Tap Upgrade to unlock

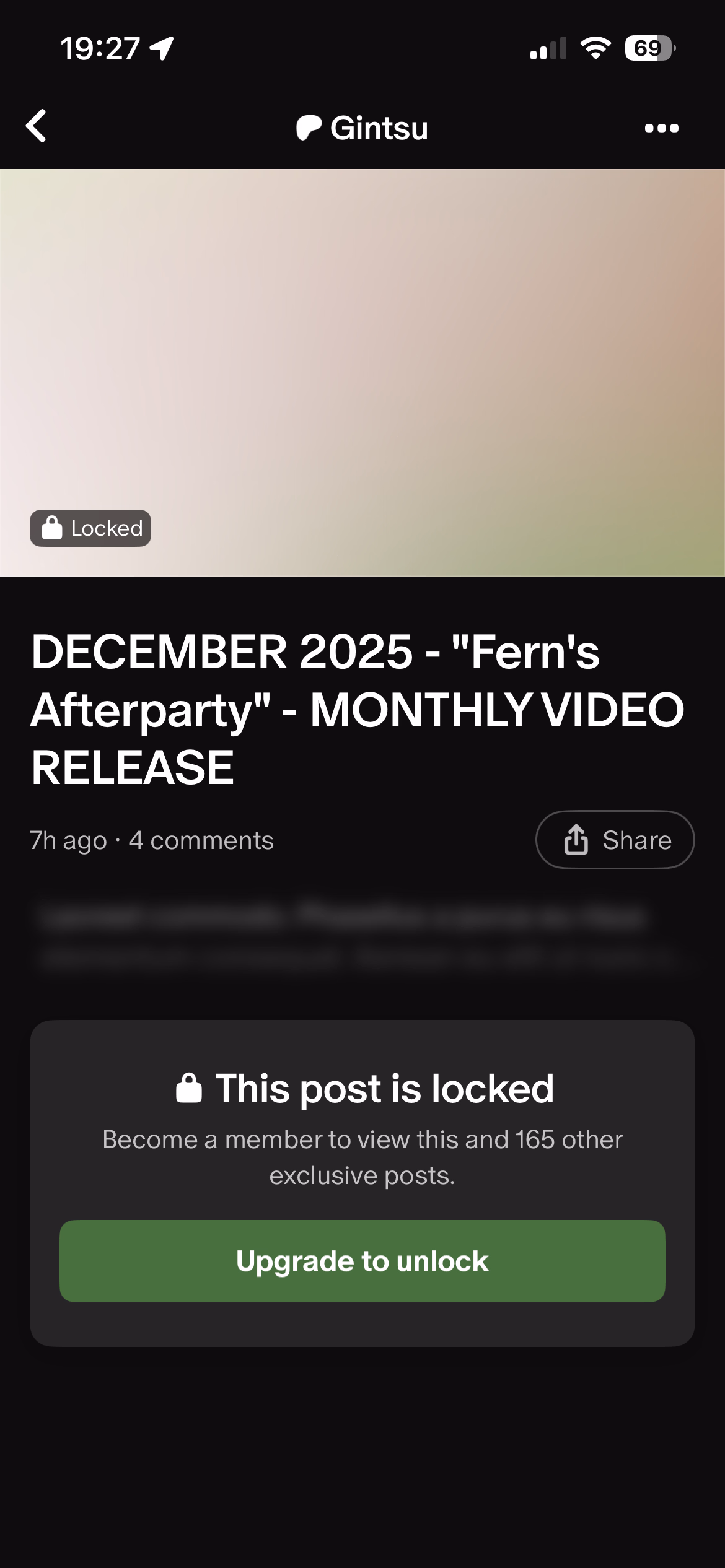pyautogui.click(x=362, y=1261)
